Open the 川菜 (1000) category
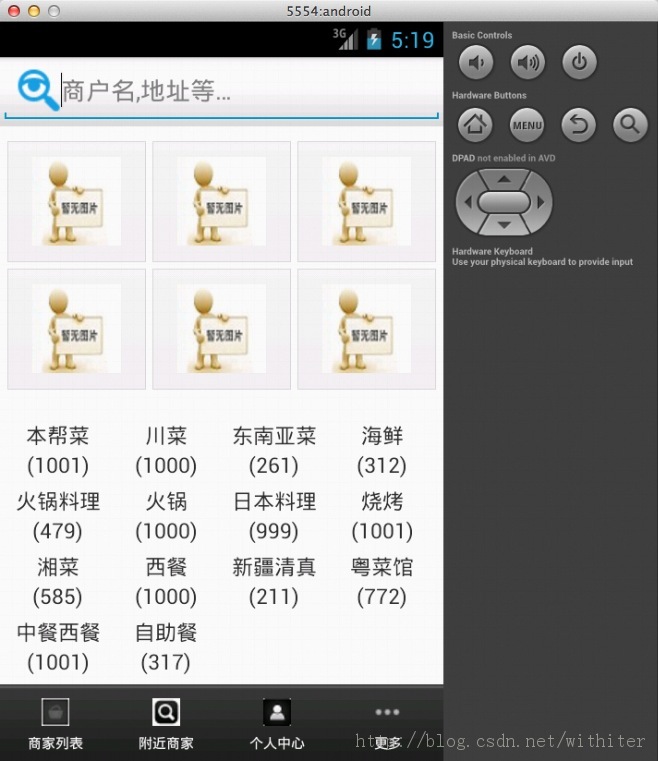The height and width of the screenshot is (761, 658). coord(166,450)
